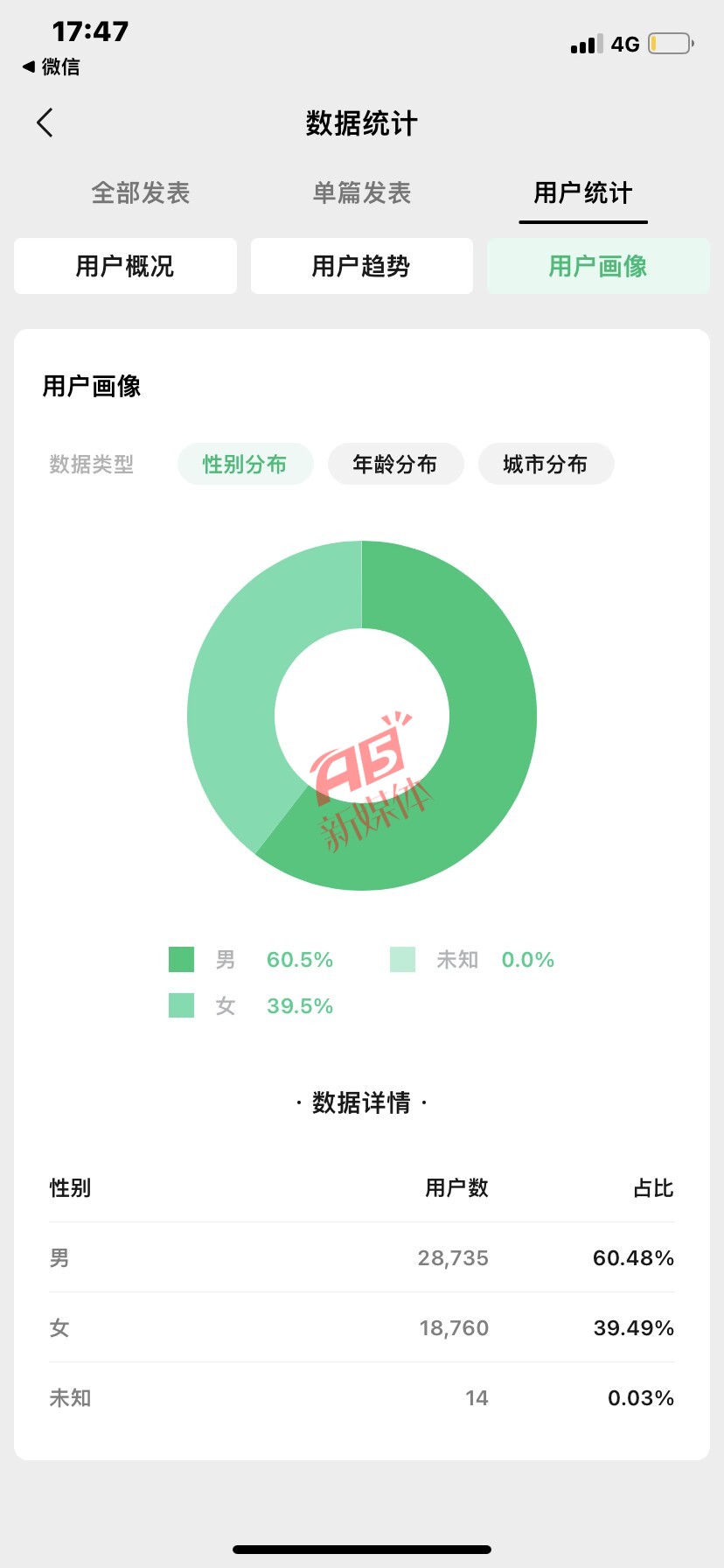The height and width of the screenshot is (1568, 724).
Task: Show the 年龄分布 chart
Action: pyautogui.click(x=395, y=464)
